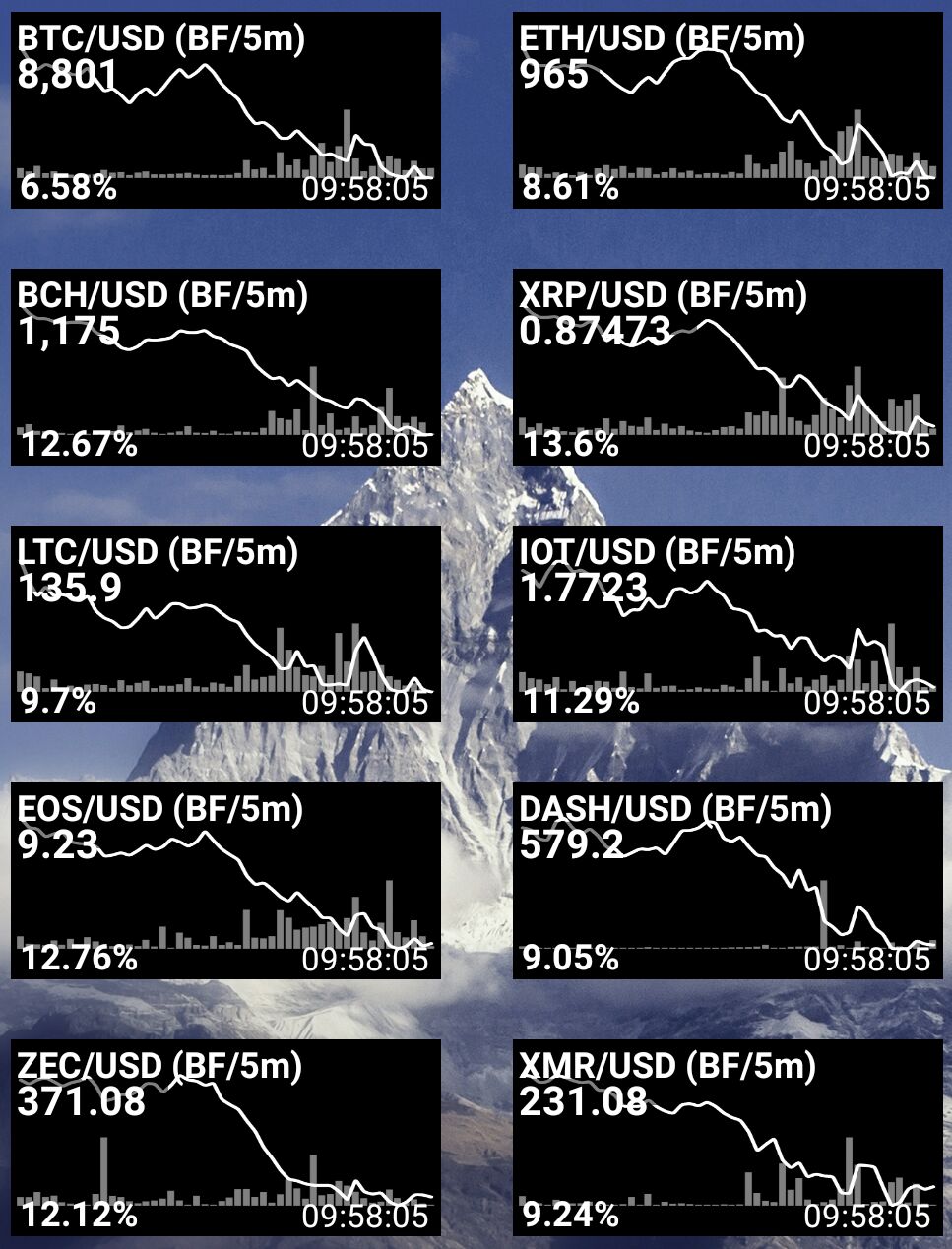The image size is (952, 1249).
Task: View the XRP/USD price widget
Action: tap(726, 367)
